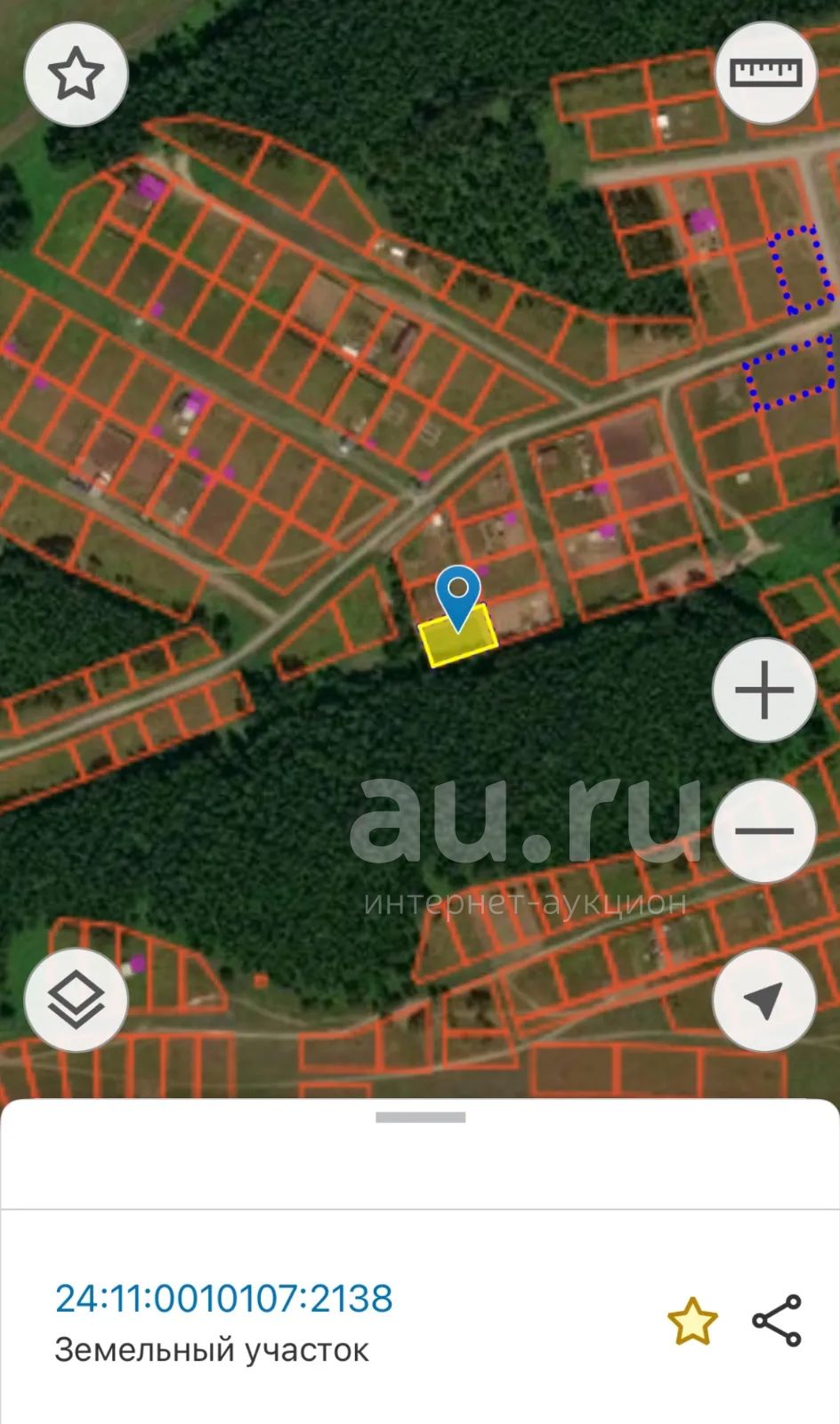
Task: Tap the bottom sheet drag handle
Action: coord(420,1118)
